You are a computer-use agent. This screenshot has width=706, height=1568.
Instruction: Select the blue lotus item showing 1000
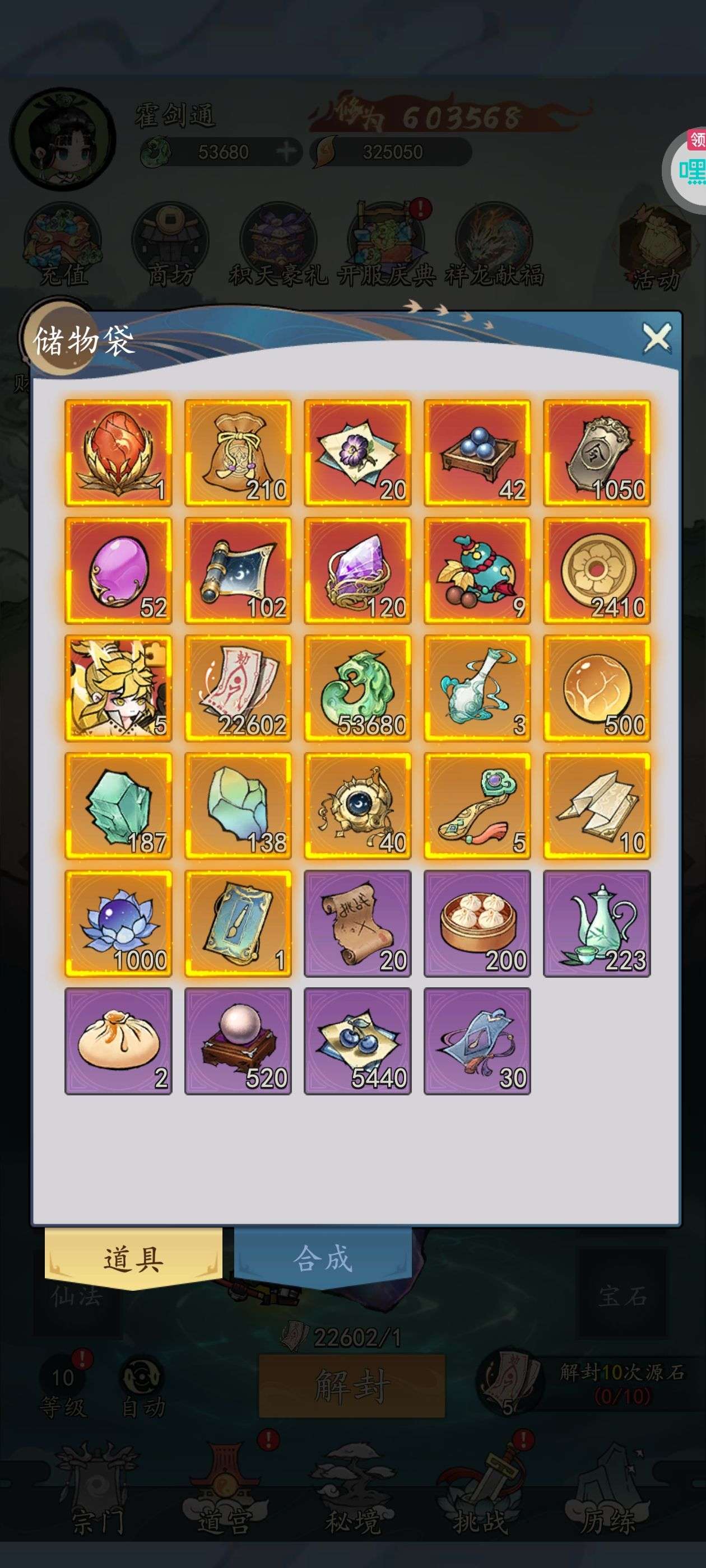pyautogui.click(x=118, y=923)
